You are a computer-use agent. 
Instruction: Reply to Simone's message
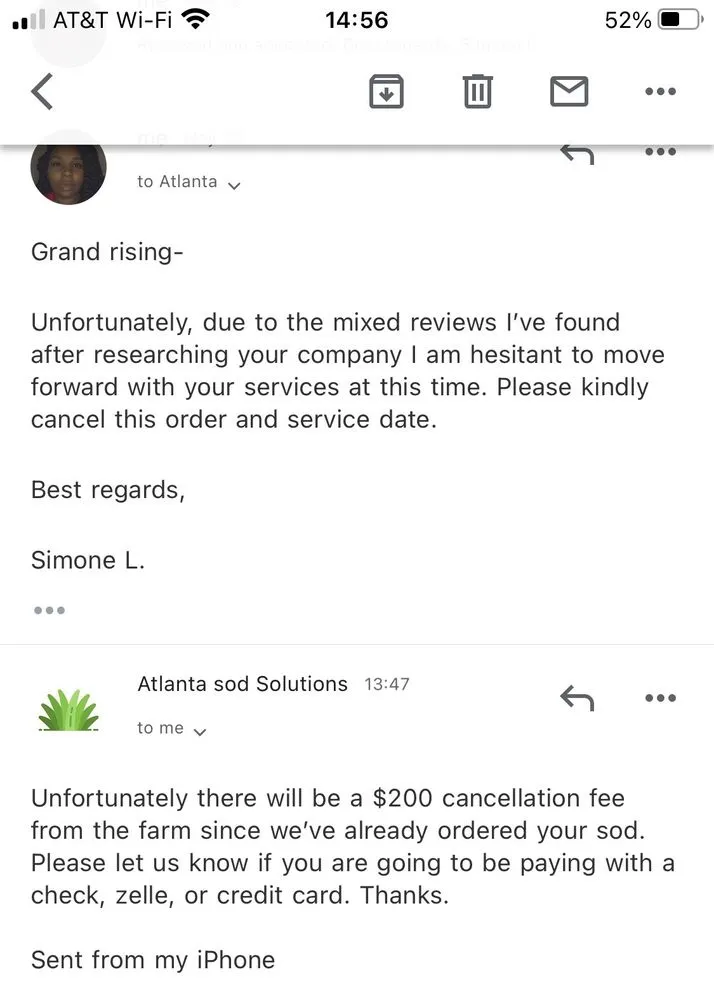click(577, 154)
